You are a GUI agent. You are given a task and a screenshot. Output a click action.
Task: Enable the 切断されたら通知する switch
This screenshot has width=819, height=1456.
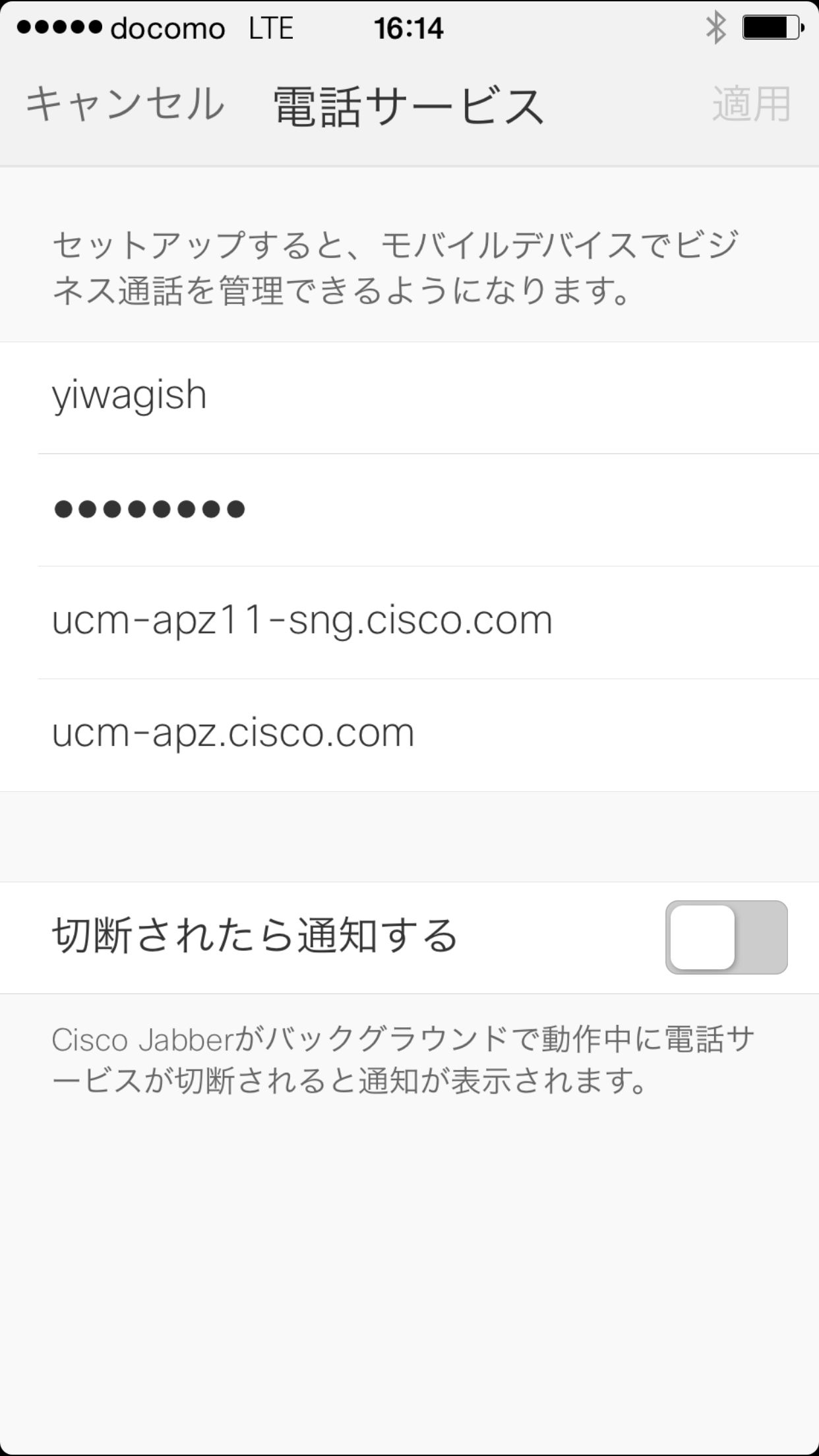click(726, 937)
